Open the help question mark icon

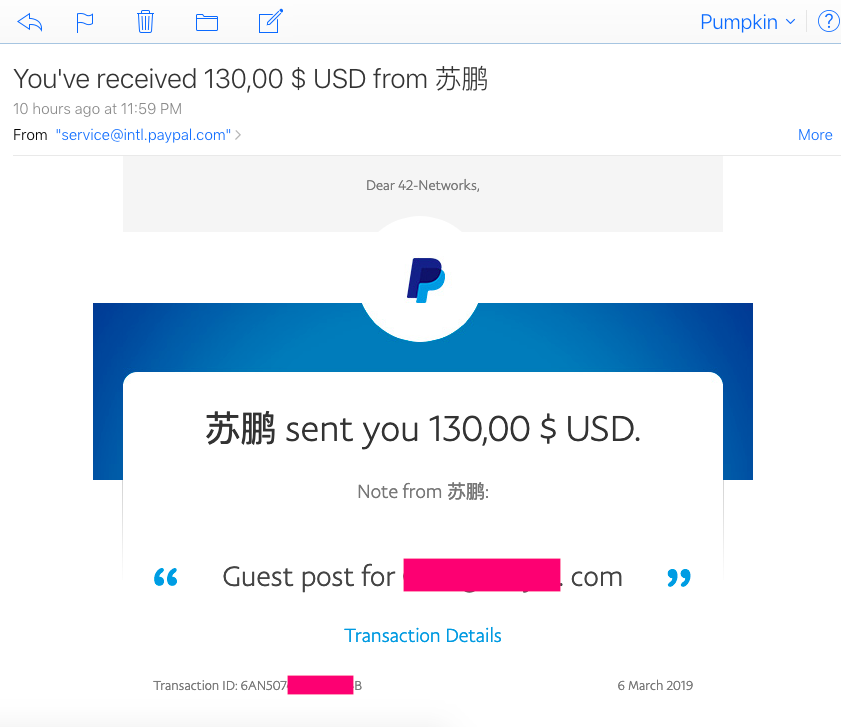point(828,21)
